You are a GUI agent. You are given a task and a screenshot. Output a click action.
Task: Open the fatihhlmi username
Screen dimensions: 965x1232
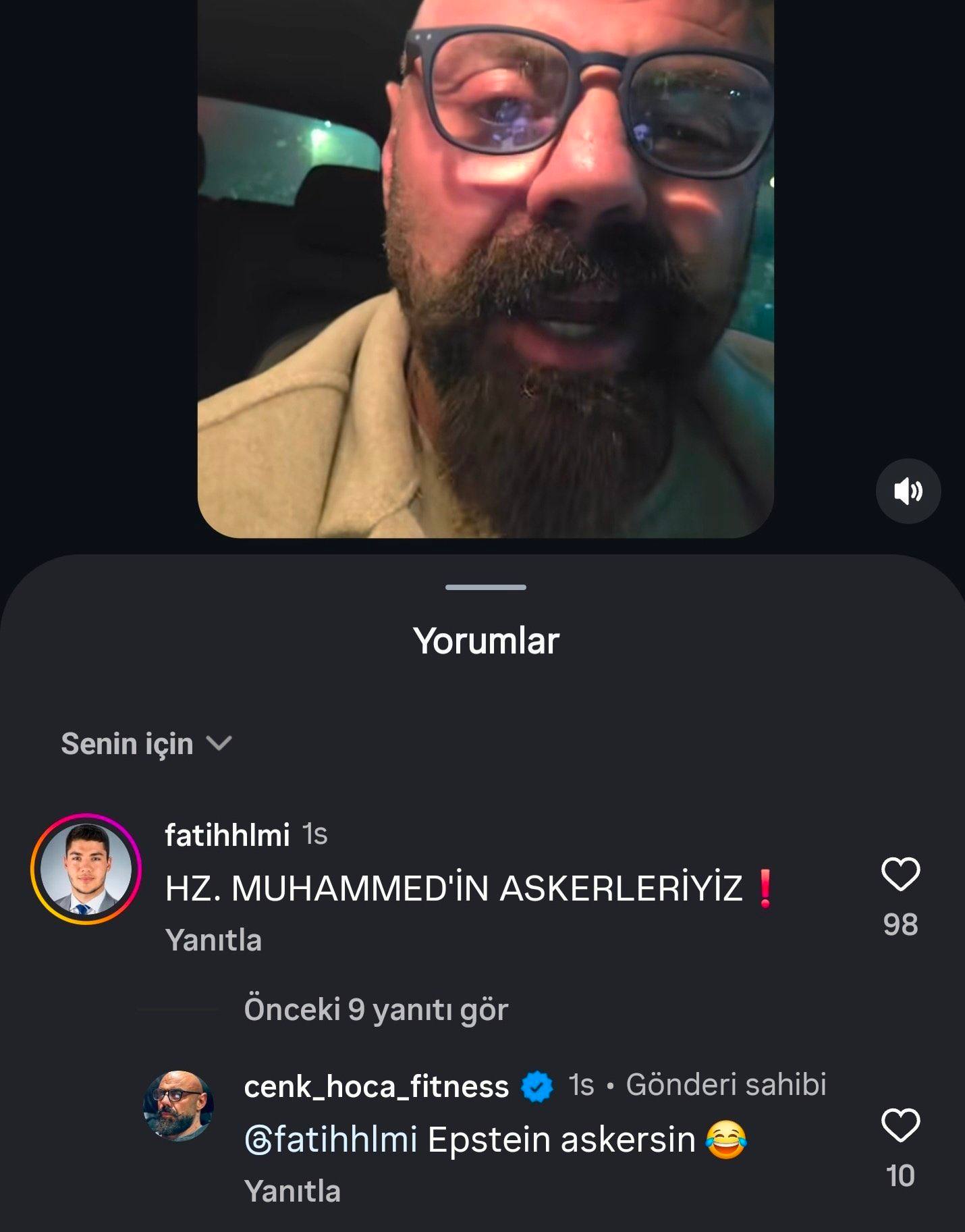pyautogui.click(x=227, y=836)
